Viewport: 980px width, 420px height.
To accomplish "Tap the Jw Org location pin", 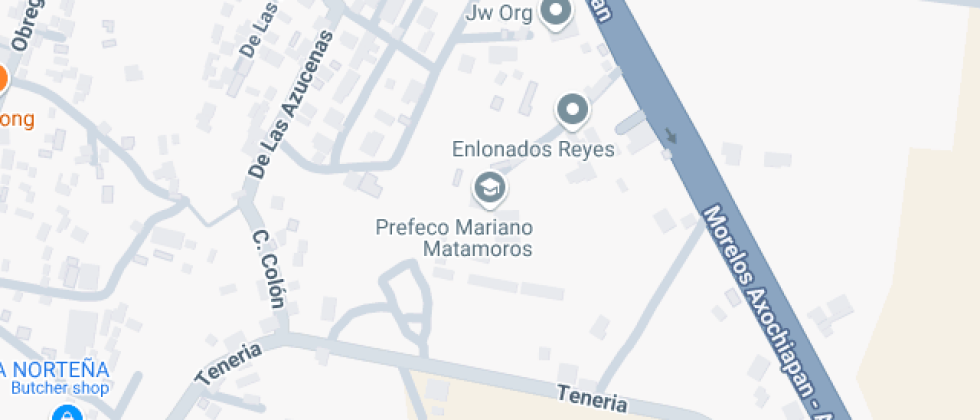I will point(555,13).
